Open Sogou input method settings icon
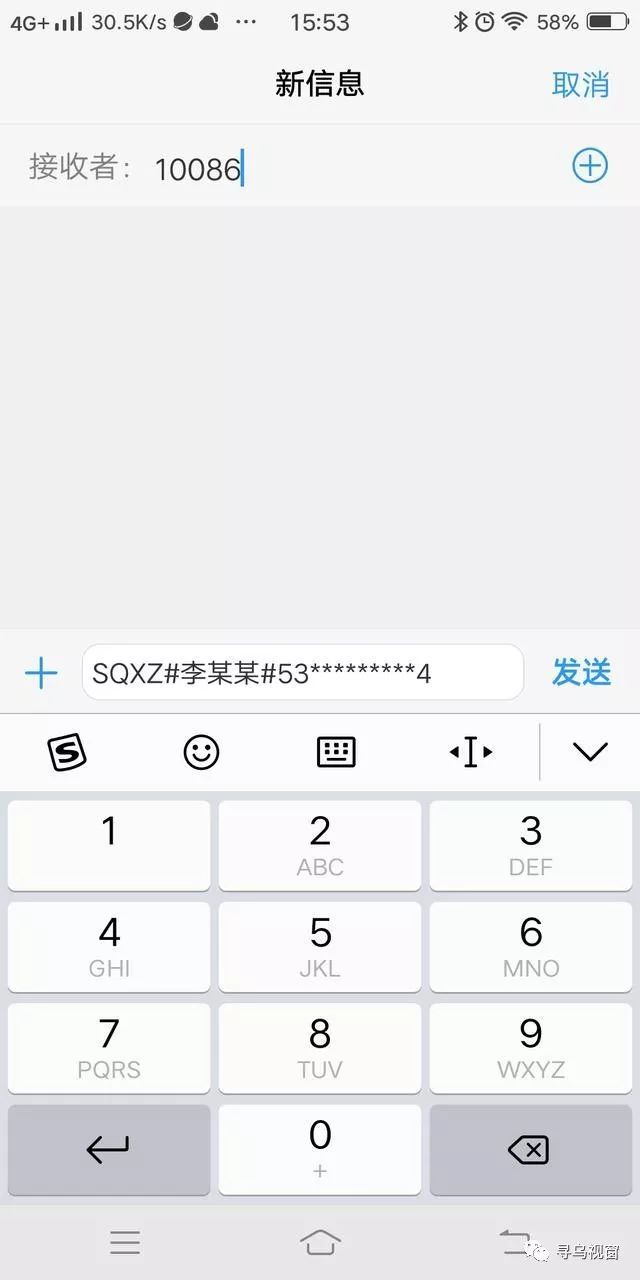The image size is (640, 1280). pos(67,752)
